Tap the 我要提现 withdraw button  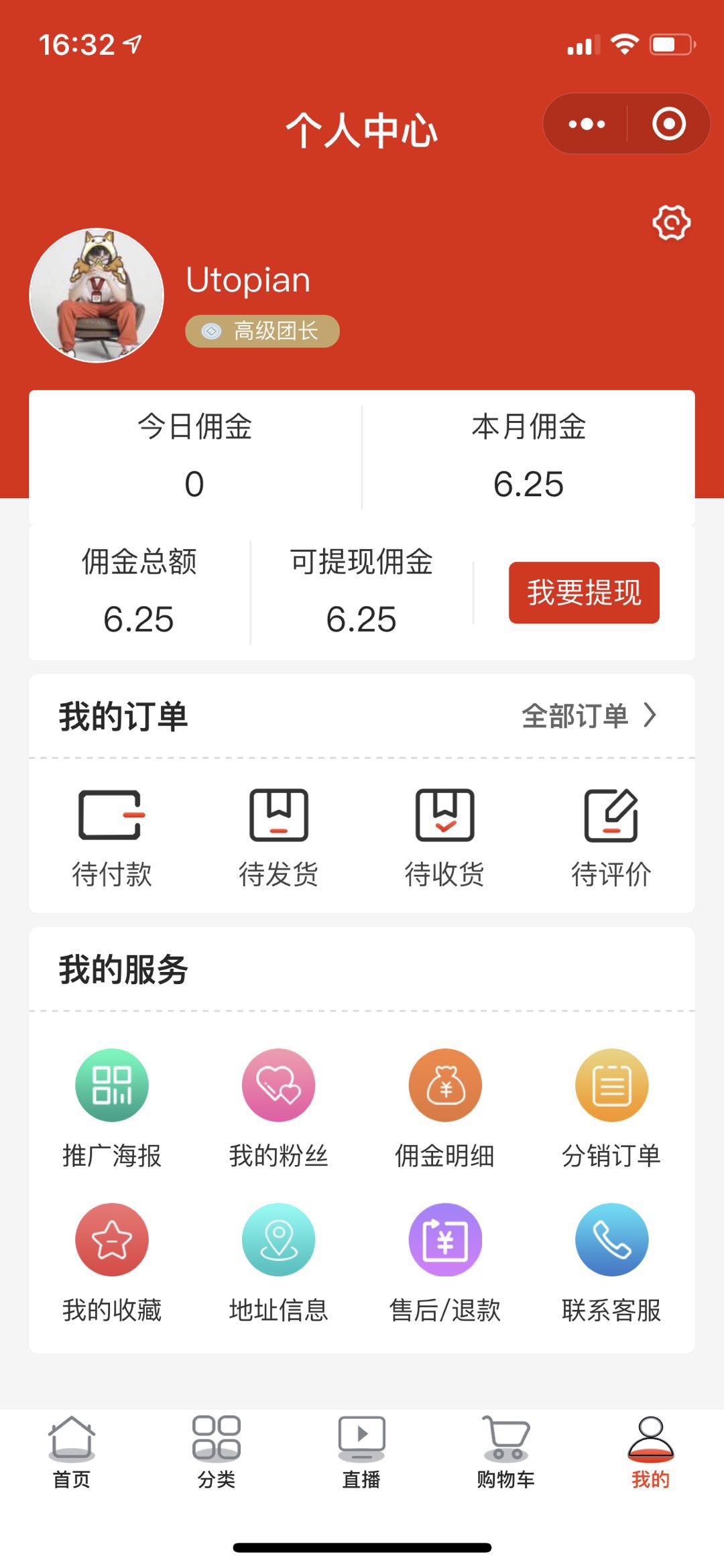coord(584,593)
